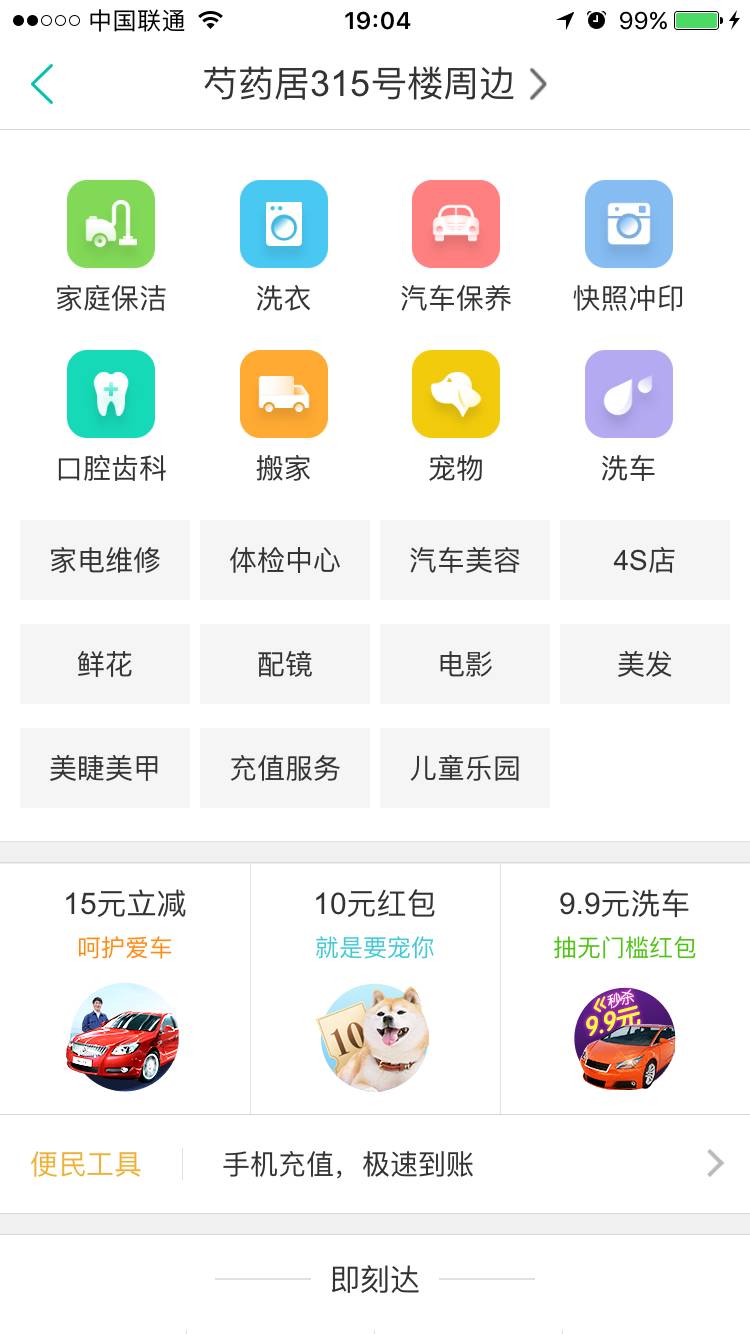
Task: Tap the 快照冲印 photo printing icon
Action: [628, 225]
